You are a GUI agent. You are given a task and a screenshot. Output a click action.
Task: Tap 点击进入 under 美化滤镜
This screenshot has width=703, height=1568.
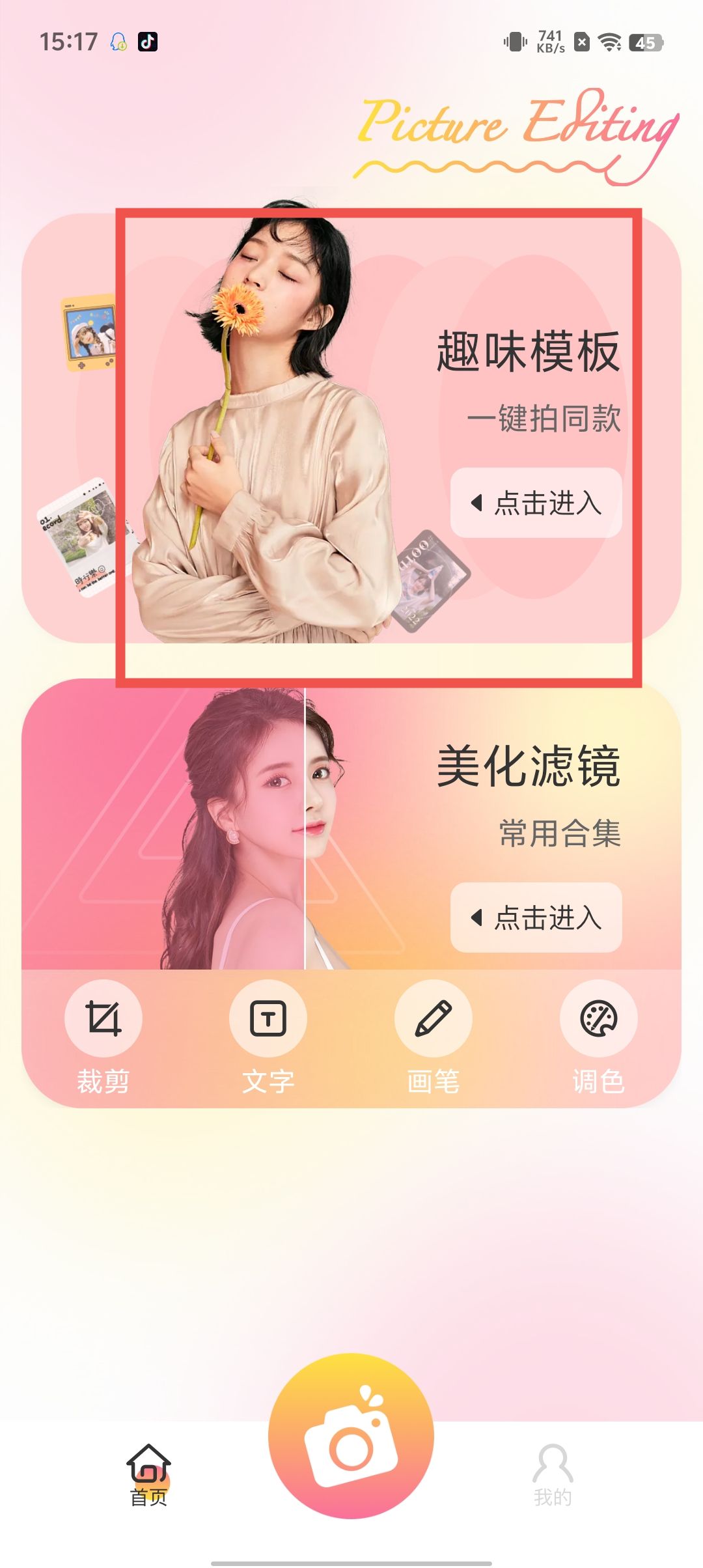[x=536, y=917]
